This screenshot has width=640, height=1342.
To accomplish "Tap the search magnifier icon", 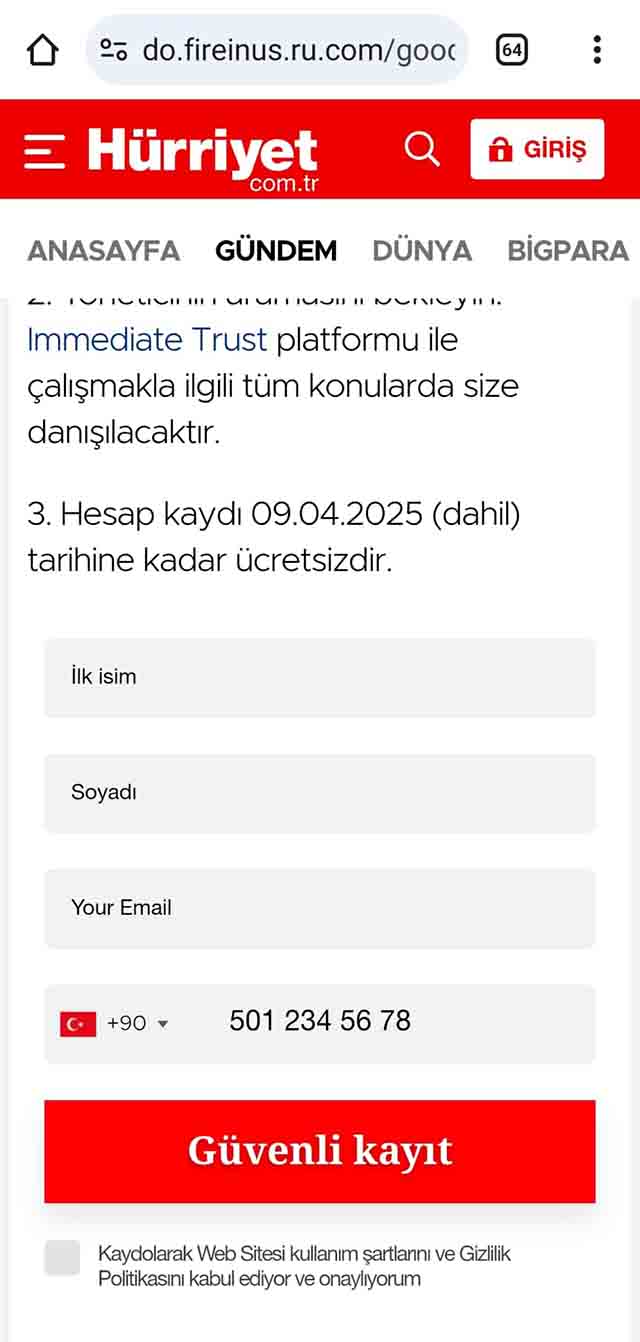I will [x=421, y=149].
